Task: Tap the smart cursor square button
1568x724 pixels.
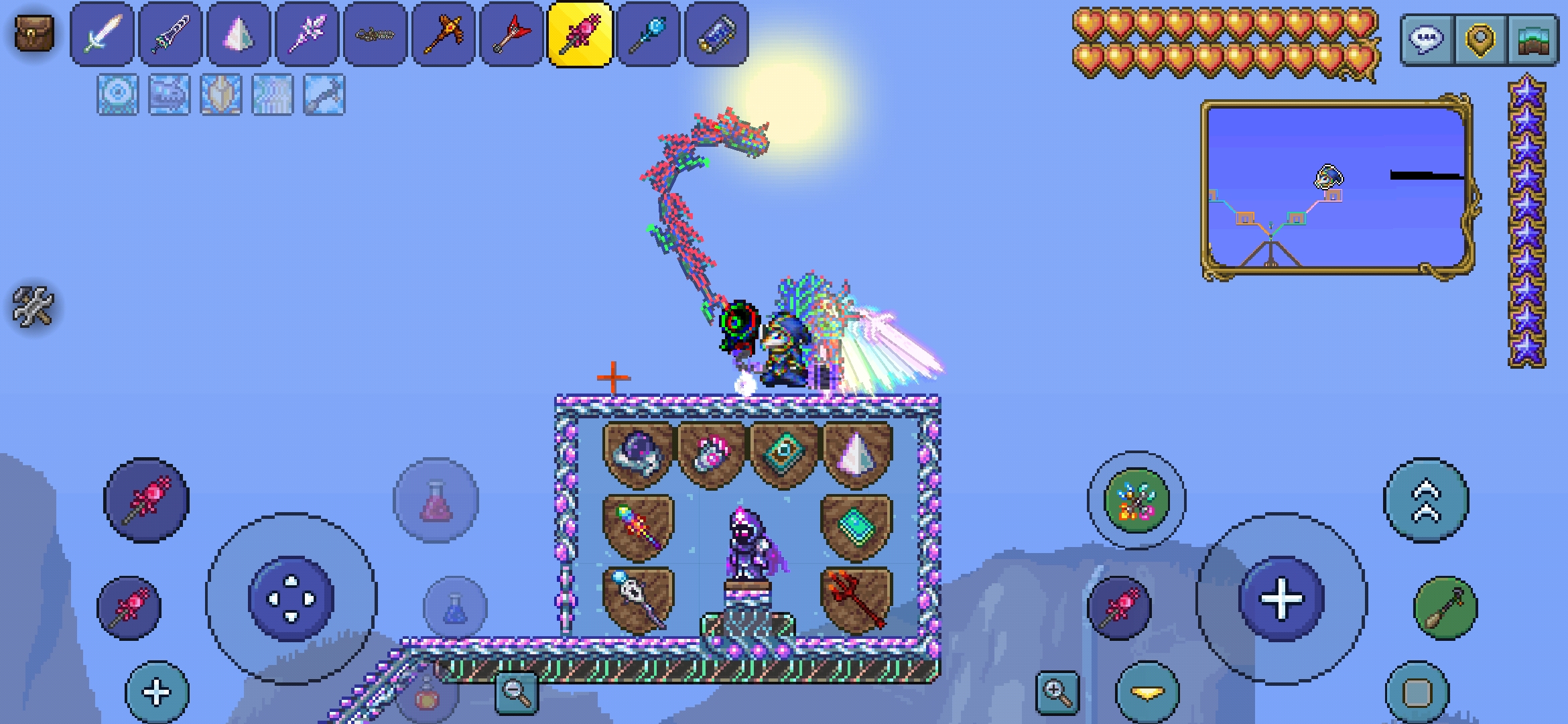Action: 1417,692
